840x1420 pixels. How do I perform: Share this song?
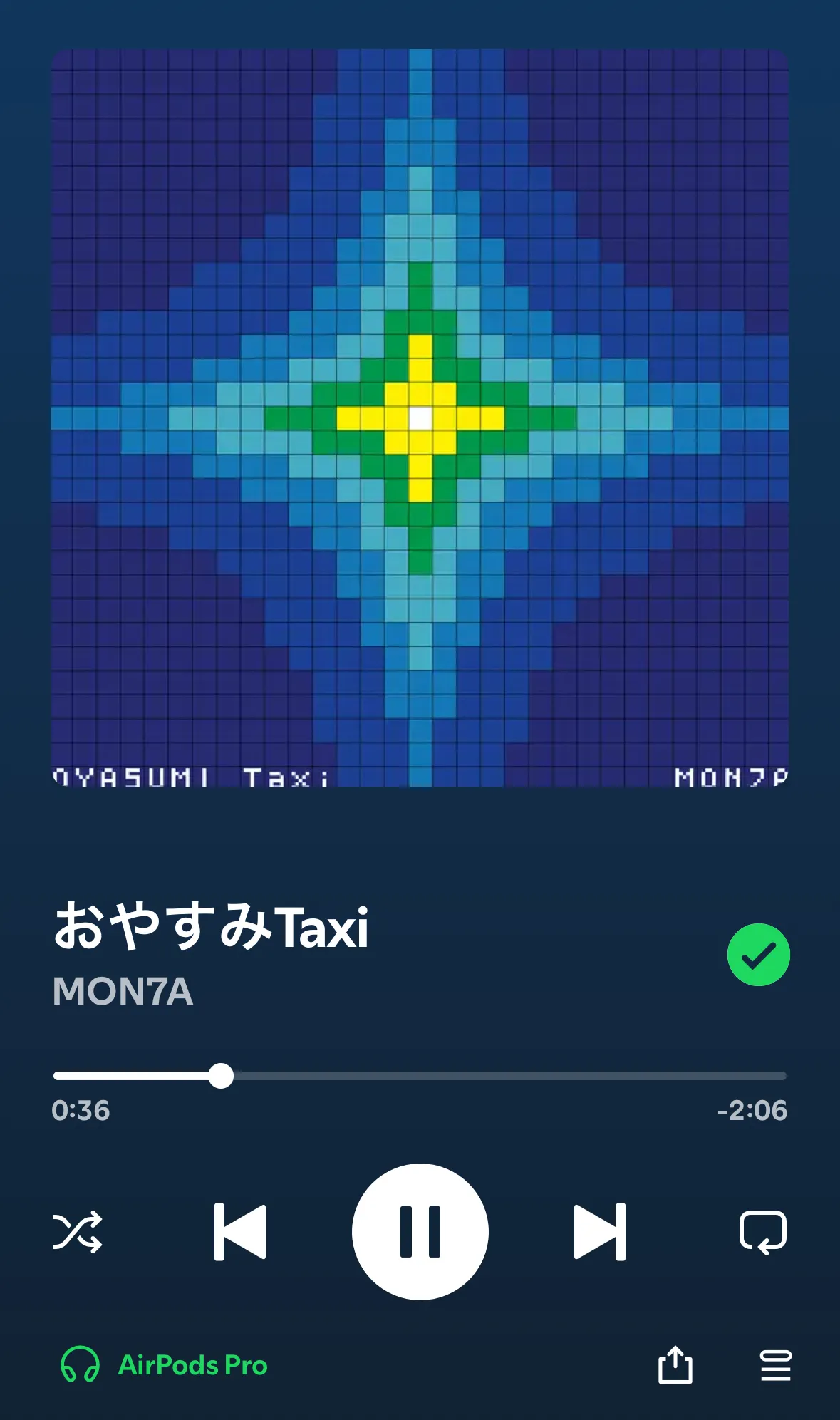tap(675, 1365)
